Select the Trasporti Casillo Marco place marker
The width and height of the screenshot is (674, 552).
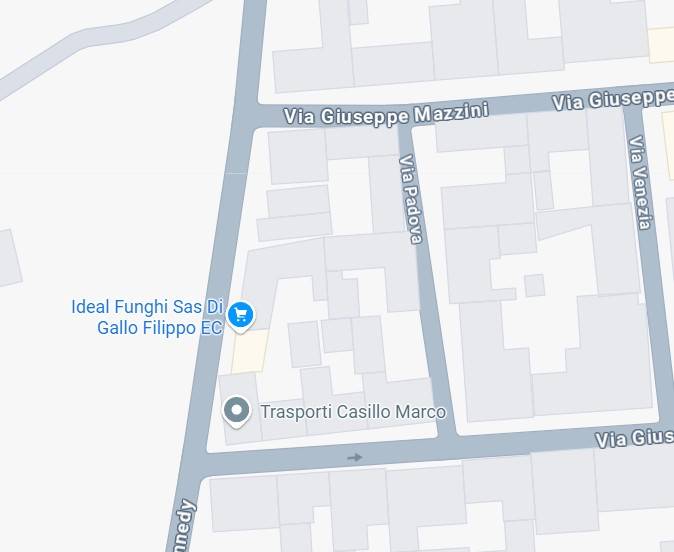236,410
